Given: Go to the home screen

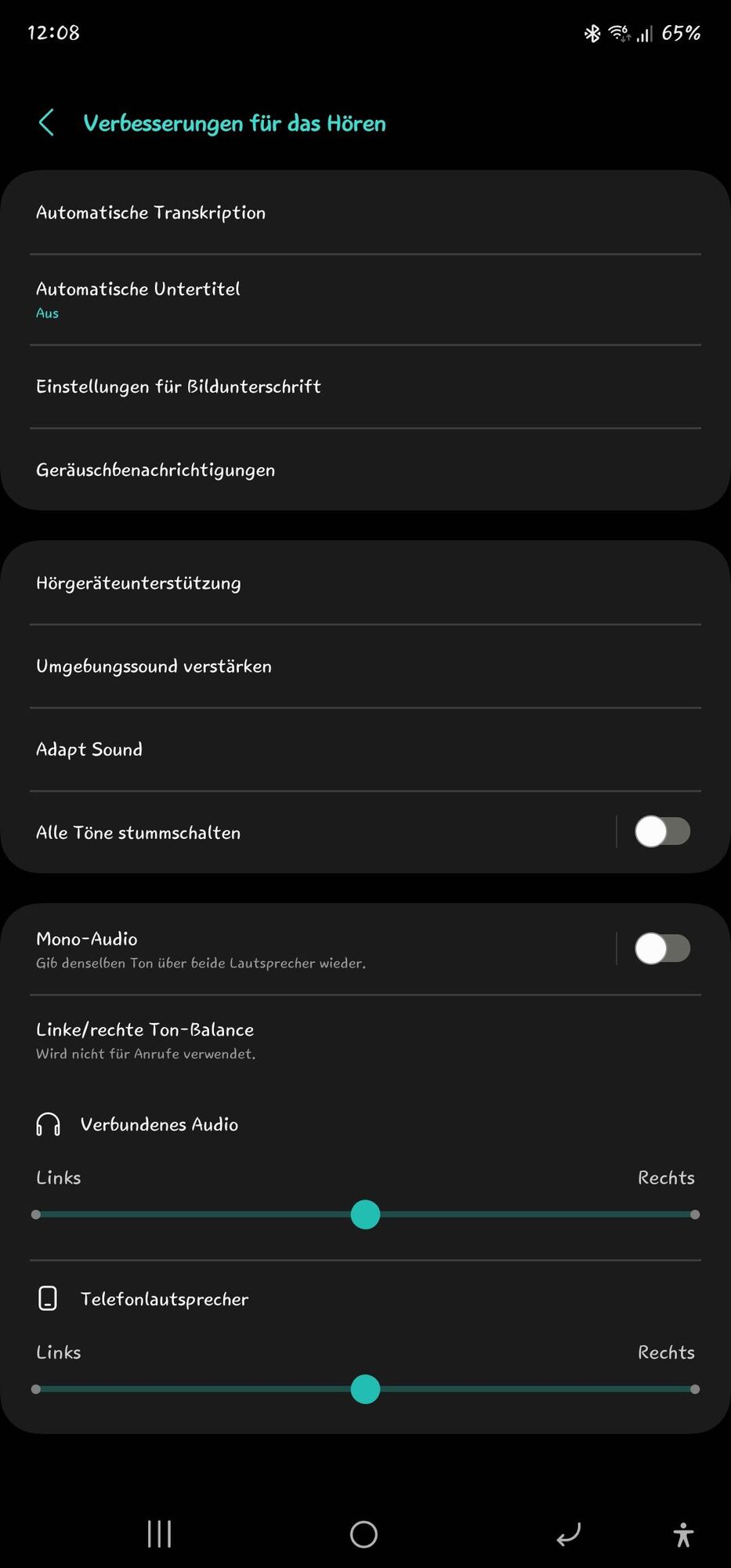Looking at the screenshot, I should tap(364, 1534).
